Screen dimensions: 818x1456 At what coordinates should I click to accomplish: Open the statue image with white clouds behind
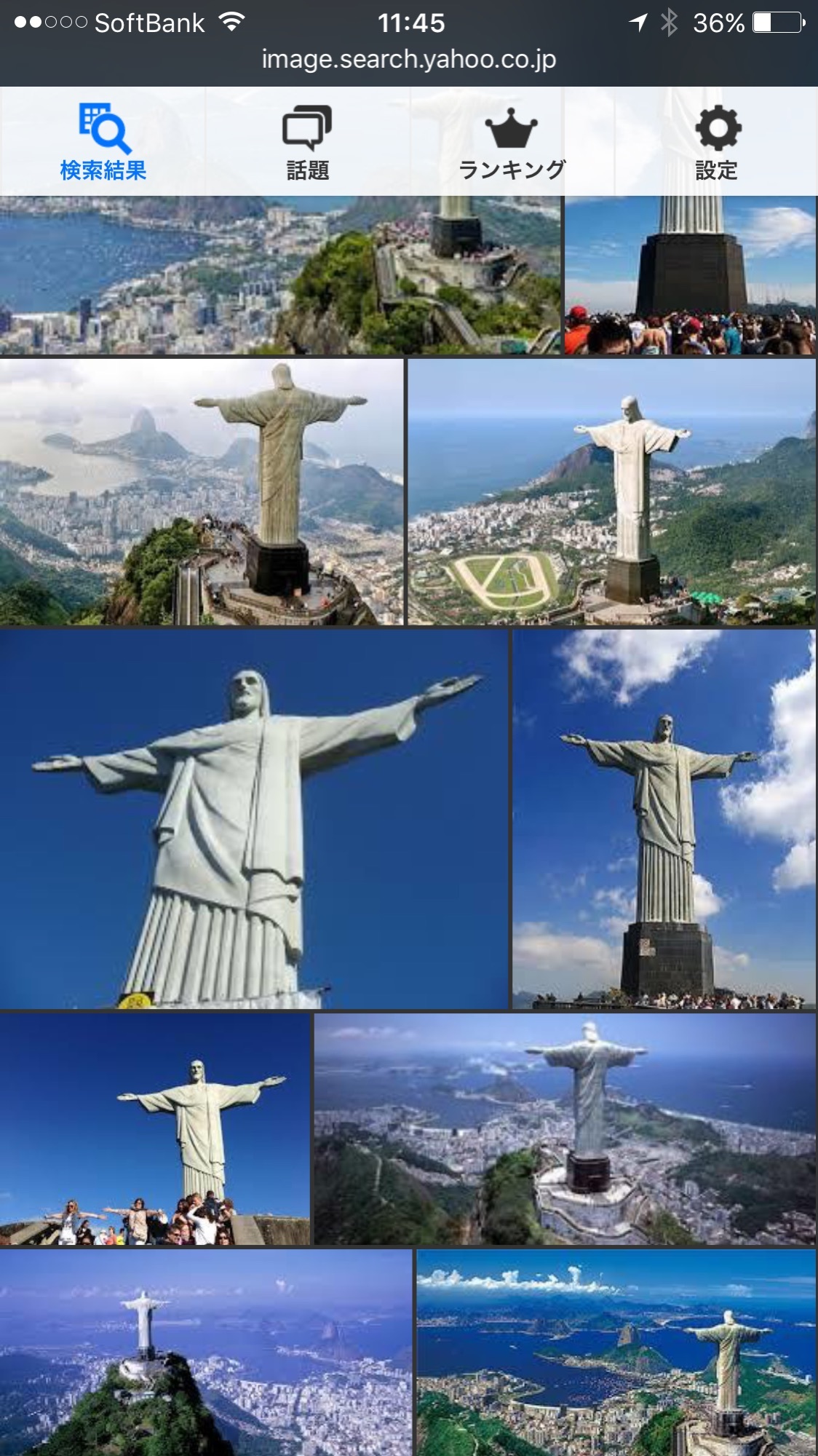pos(664,819)
